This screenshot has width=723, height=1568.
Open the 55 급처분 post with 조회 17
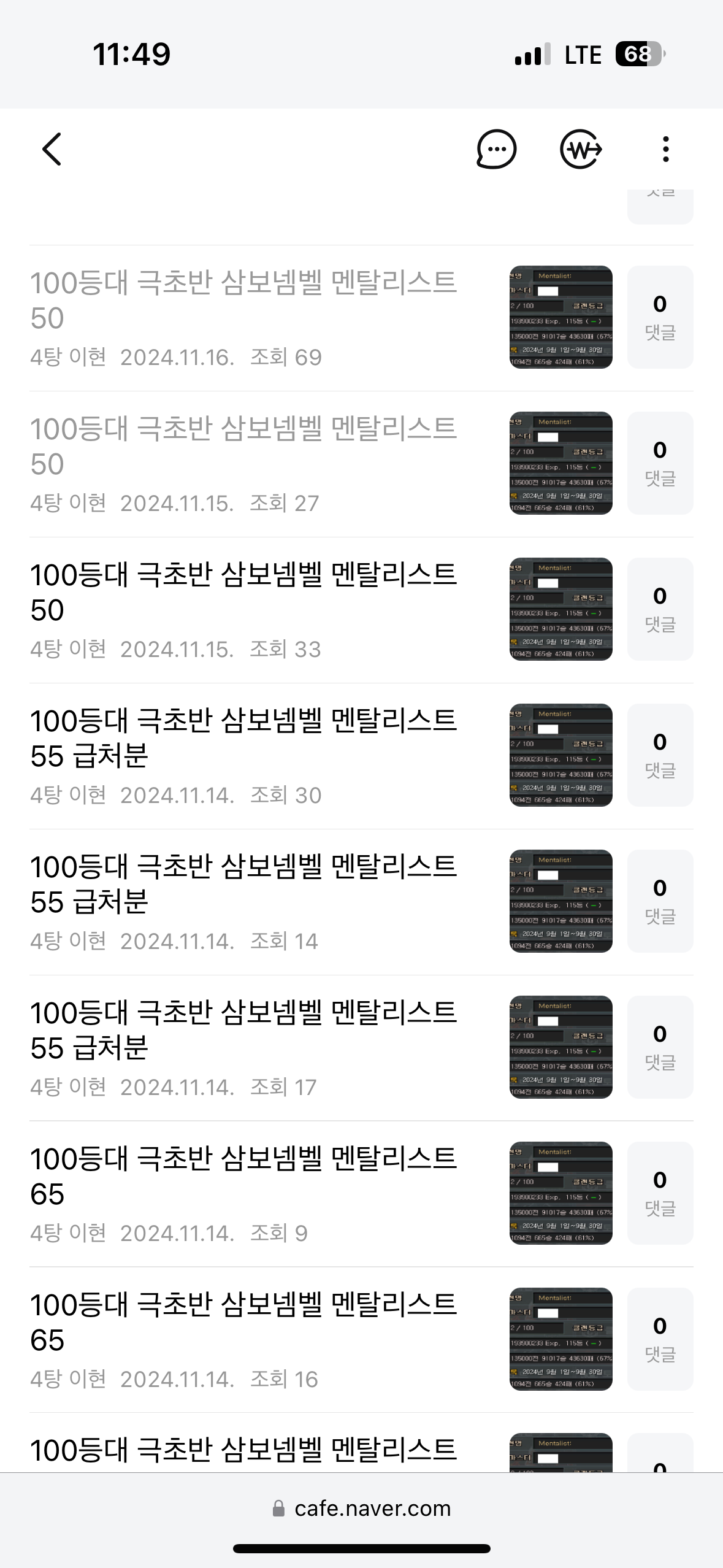tap(243, 1030)
